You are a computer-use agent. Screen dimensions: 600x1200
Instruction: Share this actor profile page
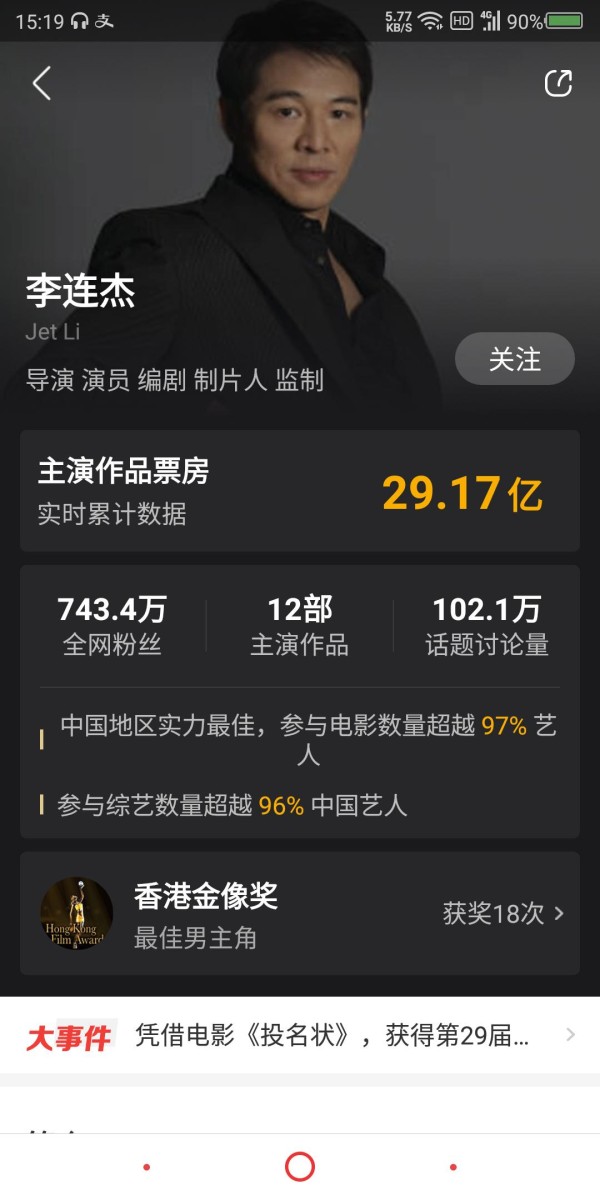[558, 83]
